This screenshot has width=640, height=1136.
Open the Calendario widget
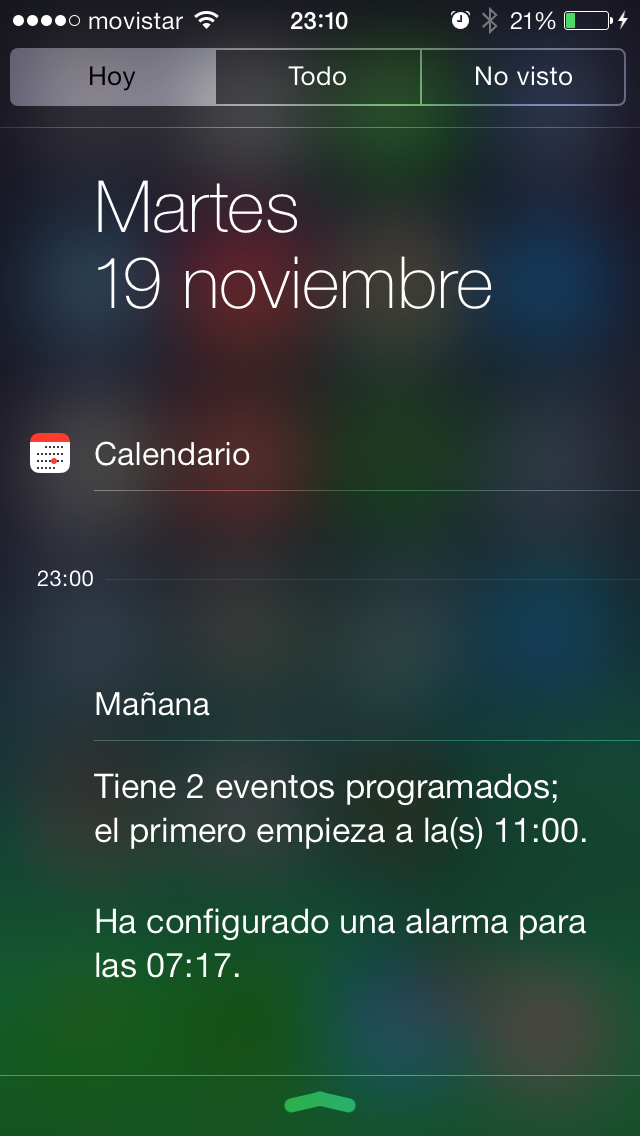click(171, 454)
